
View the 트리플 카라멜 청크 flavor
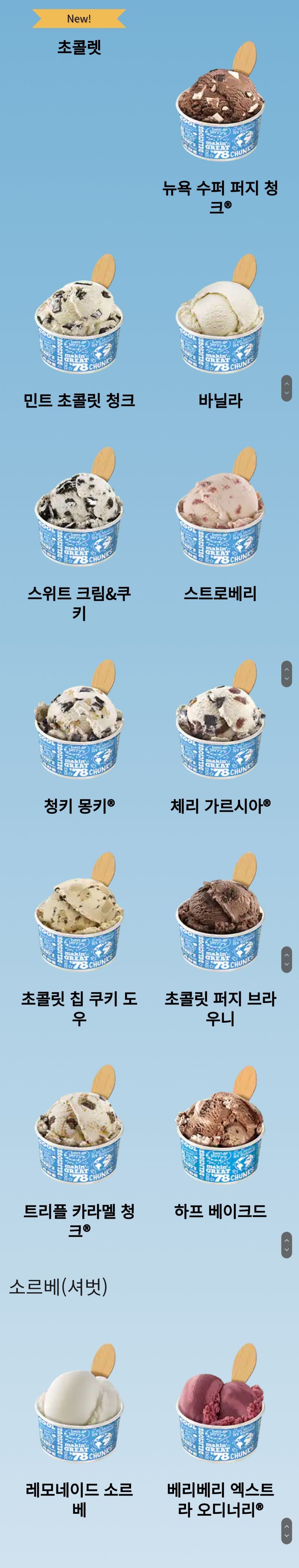[79, 1130]
